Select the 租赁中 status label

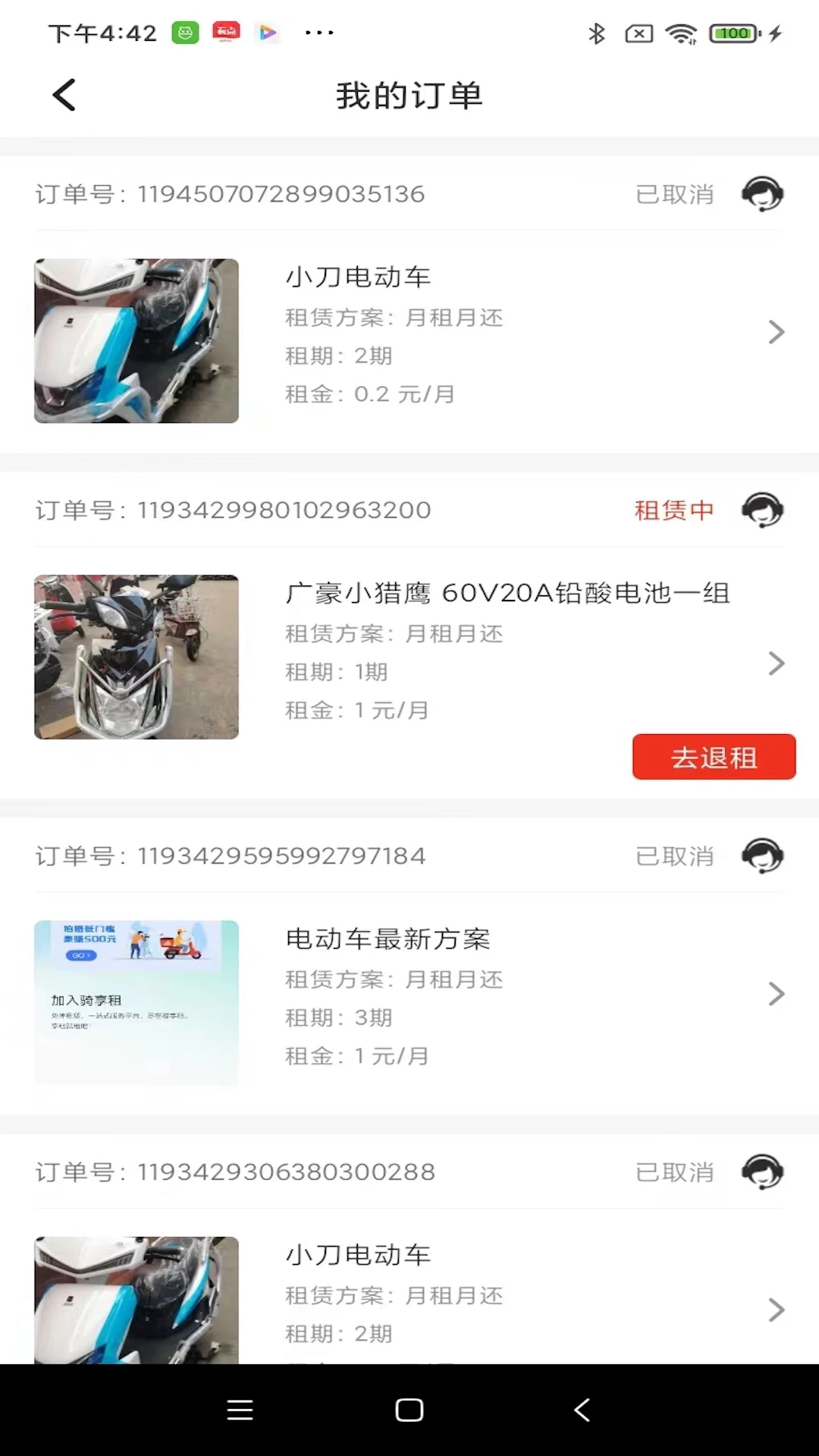673,510
